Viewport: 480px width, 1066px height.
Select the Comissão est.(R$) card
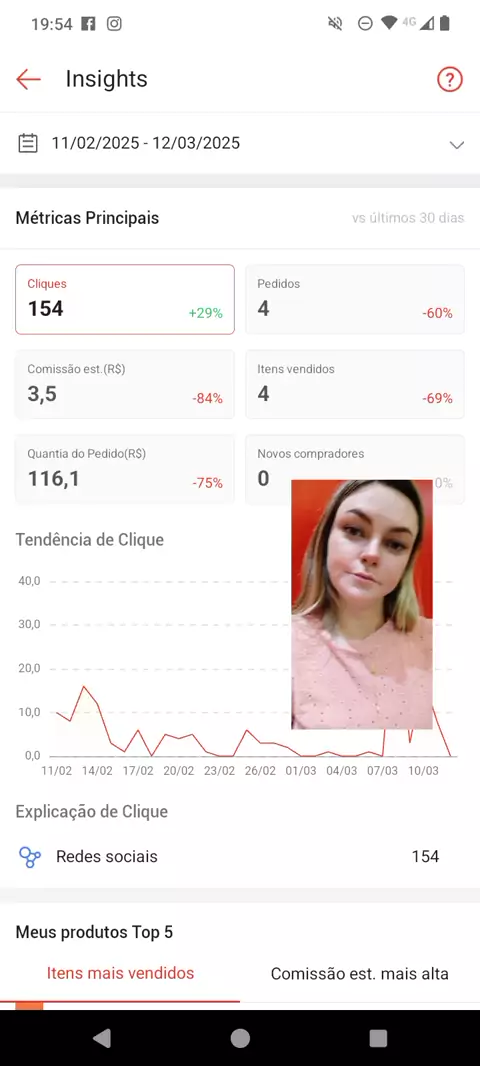click(x=125, y=384)
